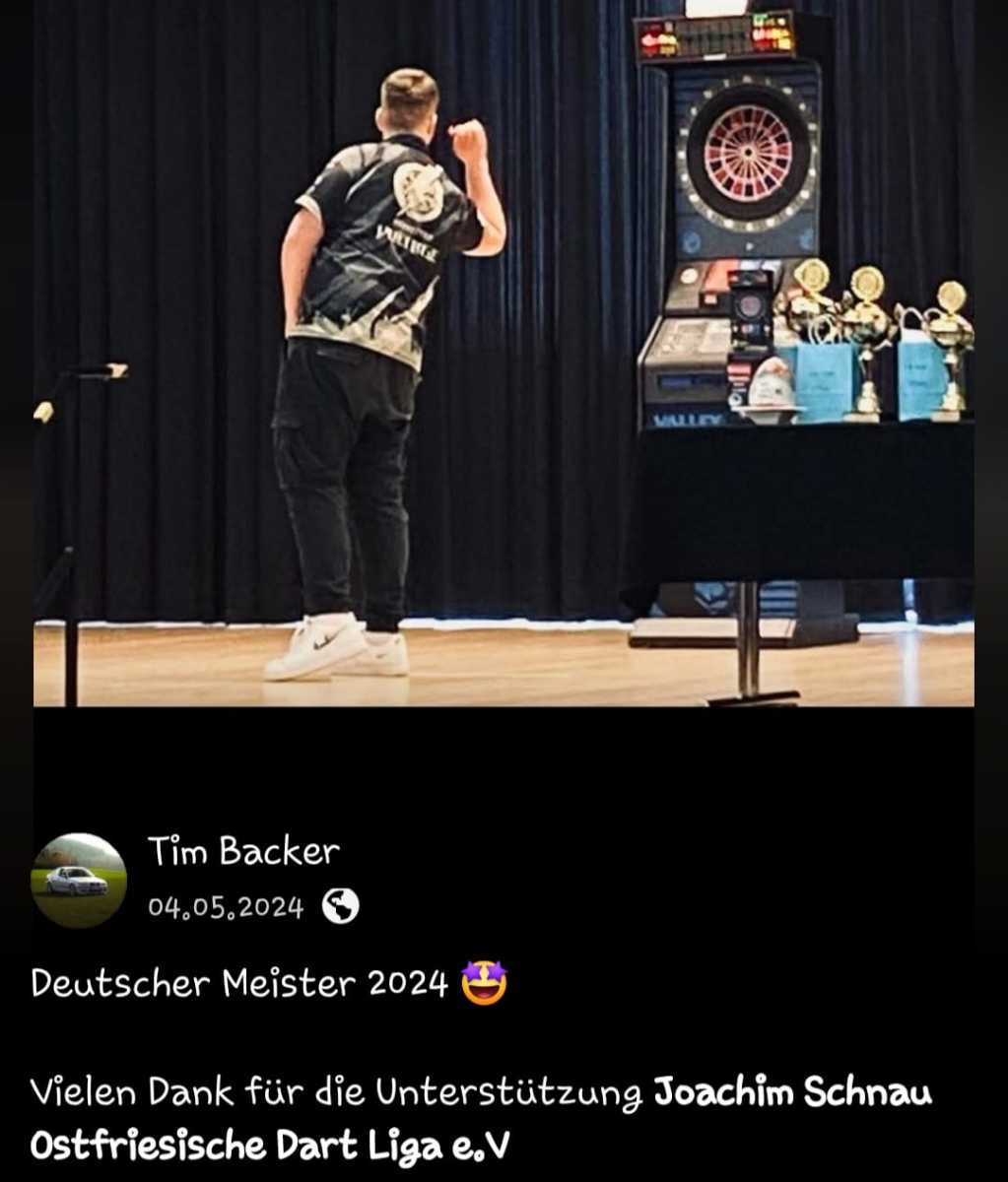The image size is (1008, 1182).
Task: Open tagged profile Joachim Schnau
Action: [792, 1092]
